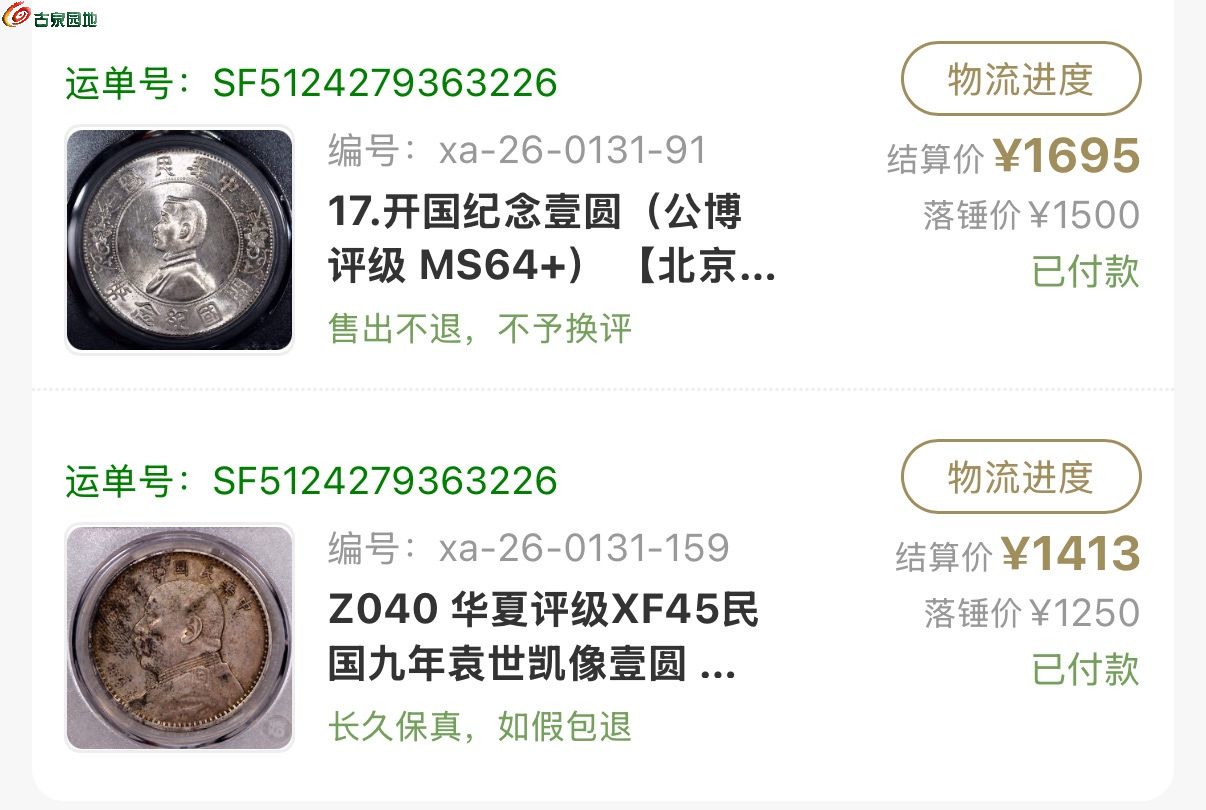The image size is (1206, 810).
Task: Open the 袁世凯像壹圆 coin image
Action: (x=180, y=637)
